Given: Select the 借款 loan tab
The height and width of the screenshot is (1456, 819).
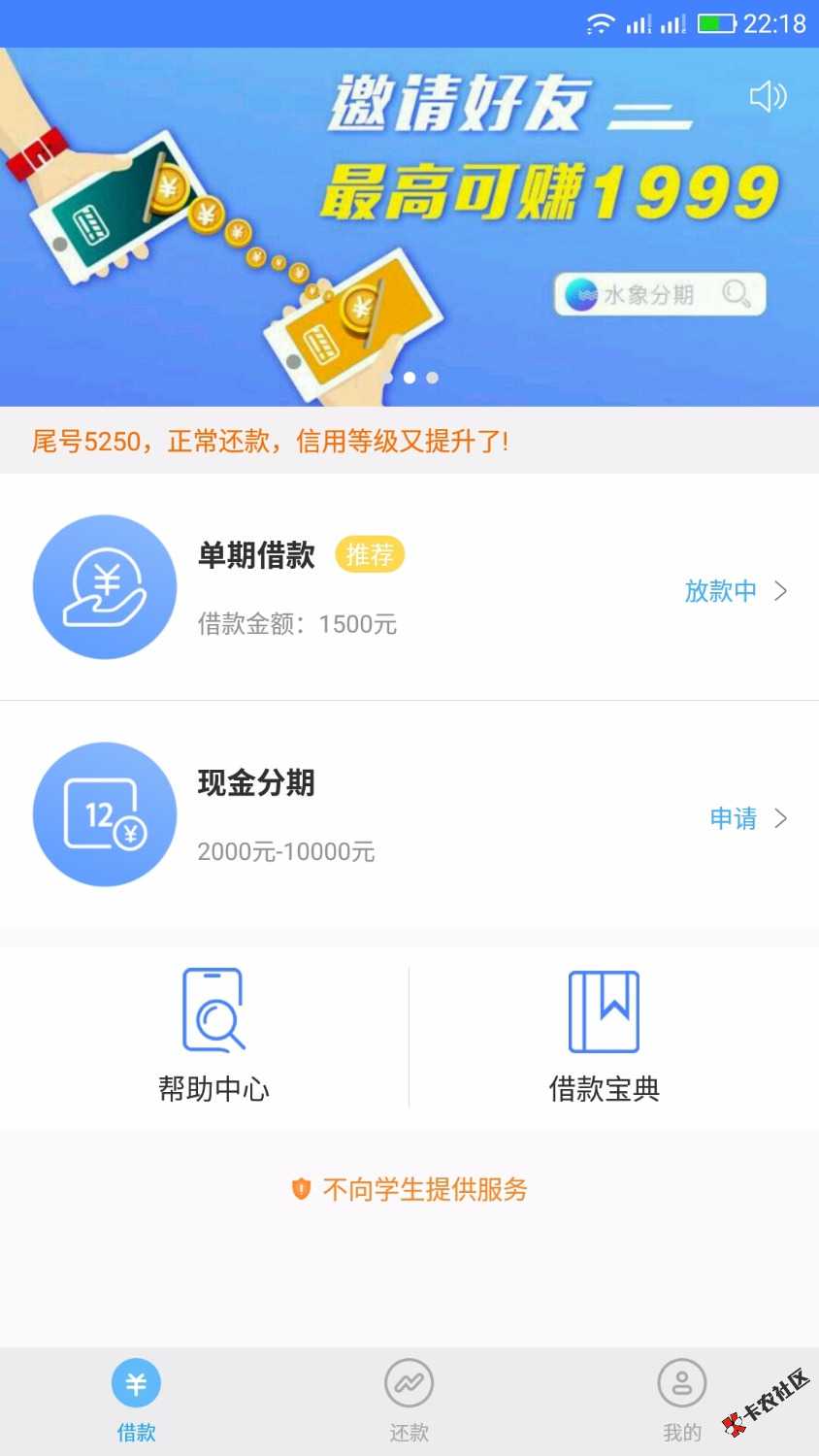Looking at the screenshot, I should pyautogui.click(x=136, y=1400).
